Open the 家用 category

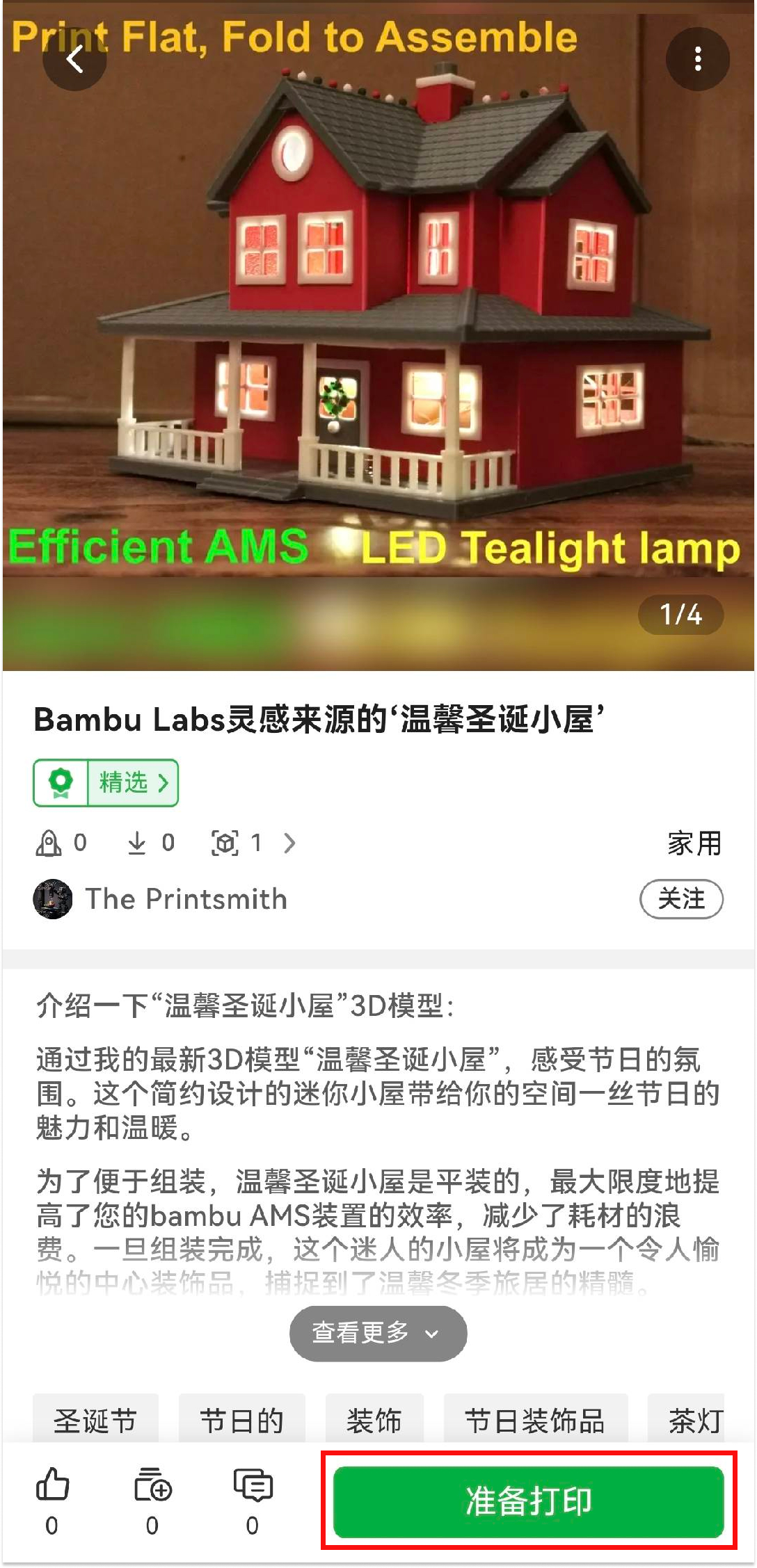tap(694, 843)
